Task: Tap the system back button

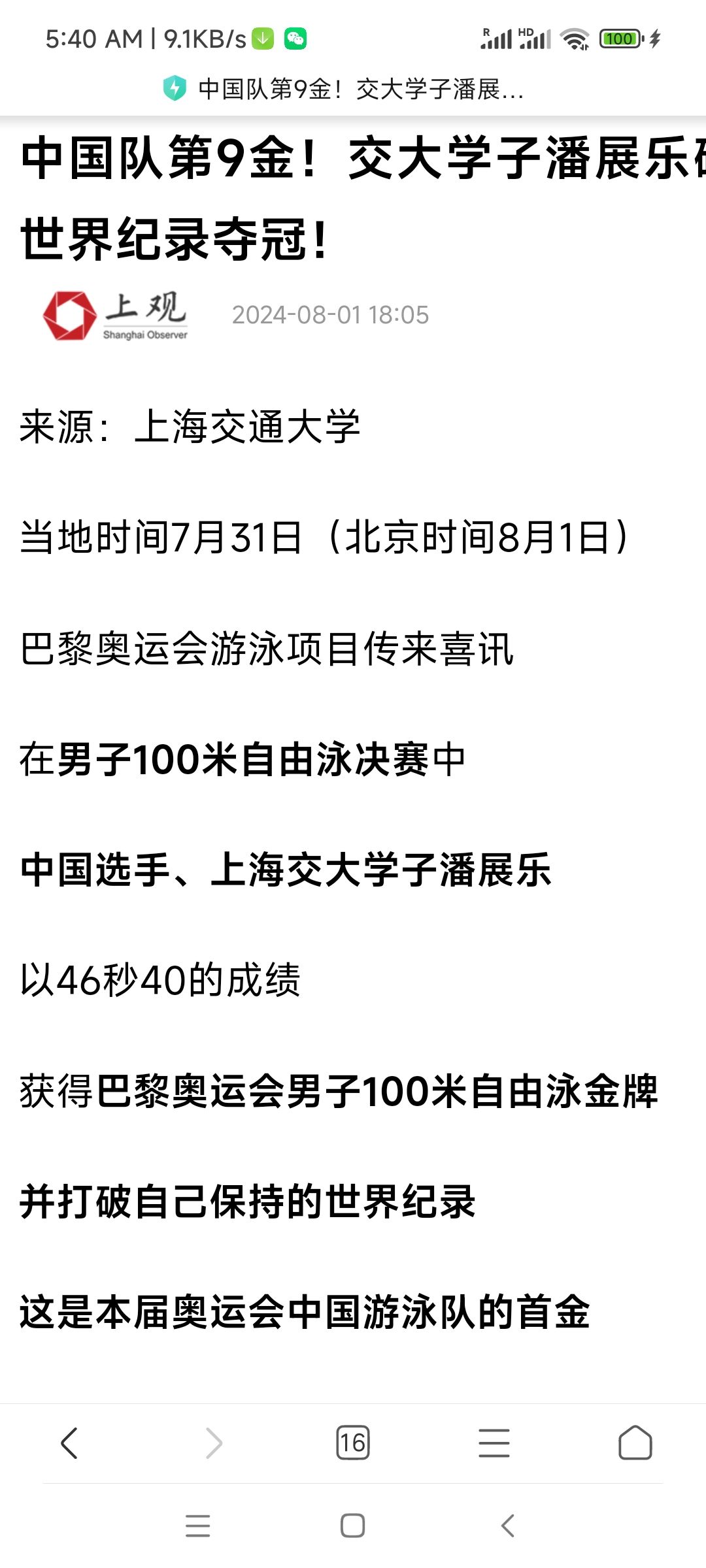Action: coord(508,1526)
